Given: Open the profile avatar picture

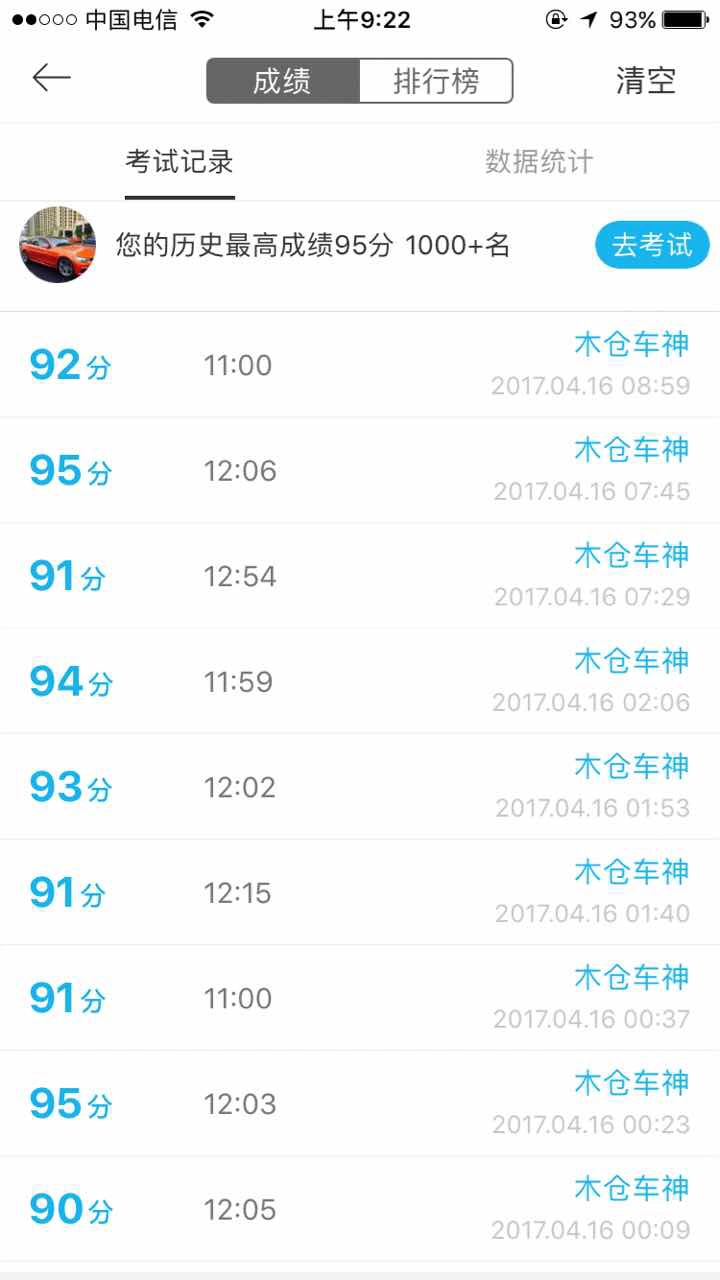Looking at the screenshot, I should point(58,245).
